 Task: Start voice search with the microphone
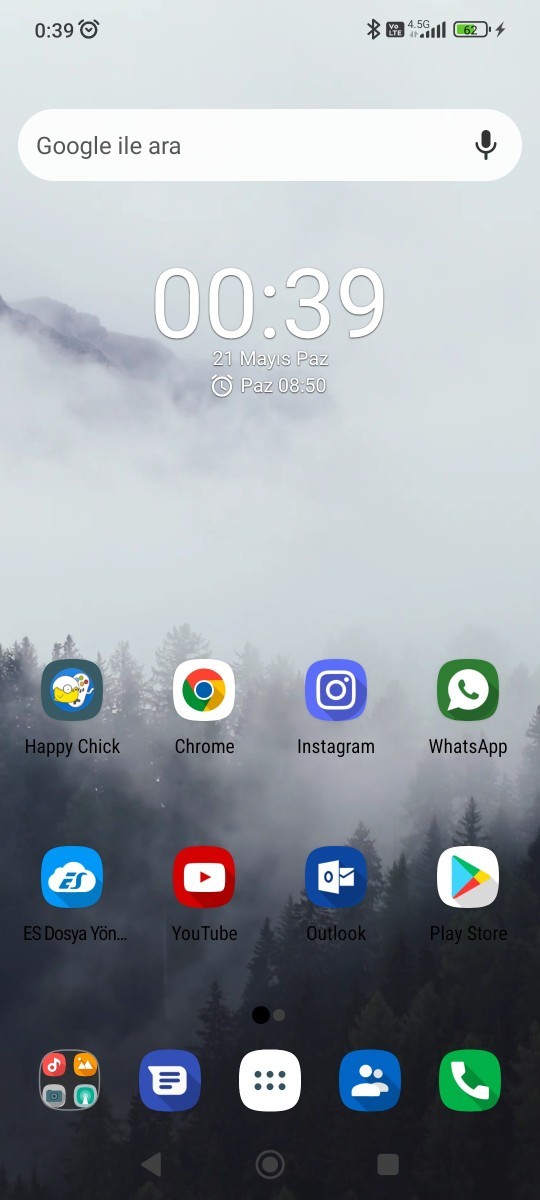(486, 145)
